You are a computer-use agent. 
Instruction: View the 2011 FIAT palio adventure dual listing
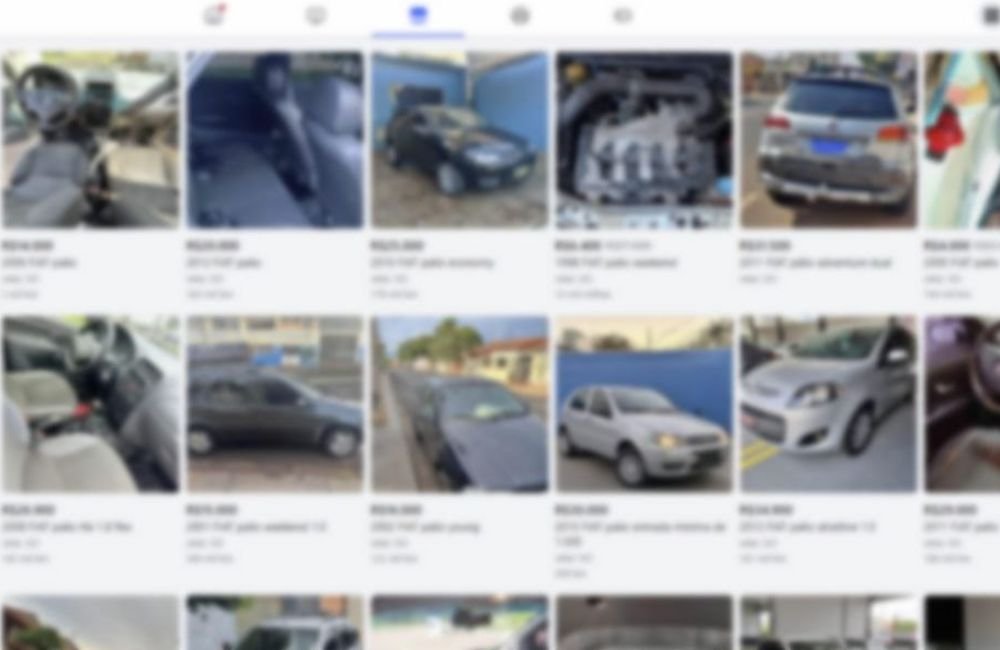pos(828,140)
